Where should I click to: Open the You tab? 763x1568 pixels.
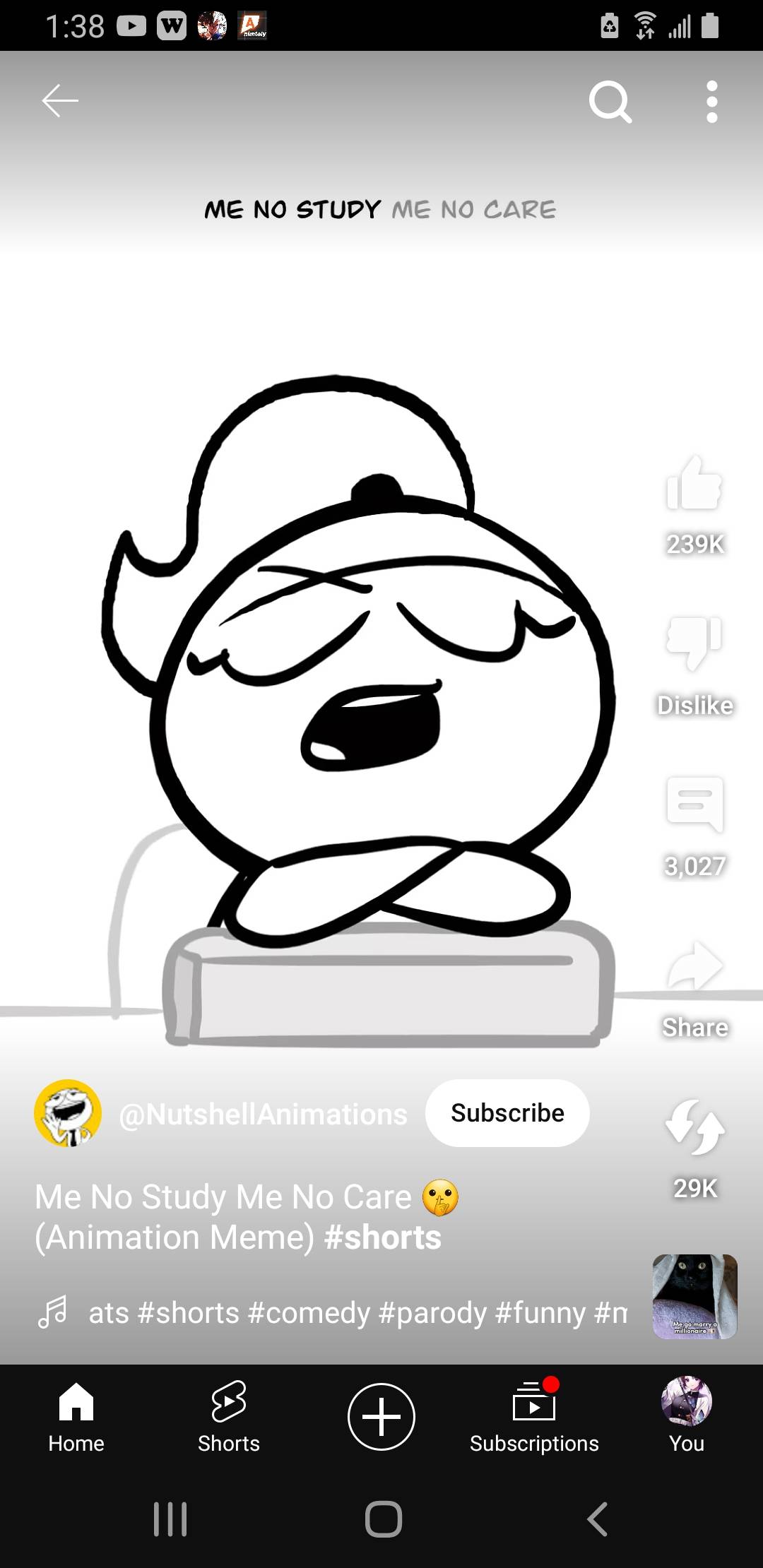[686, 1416]
